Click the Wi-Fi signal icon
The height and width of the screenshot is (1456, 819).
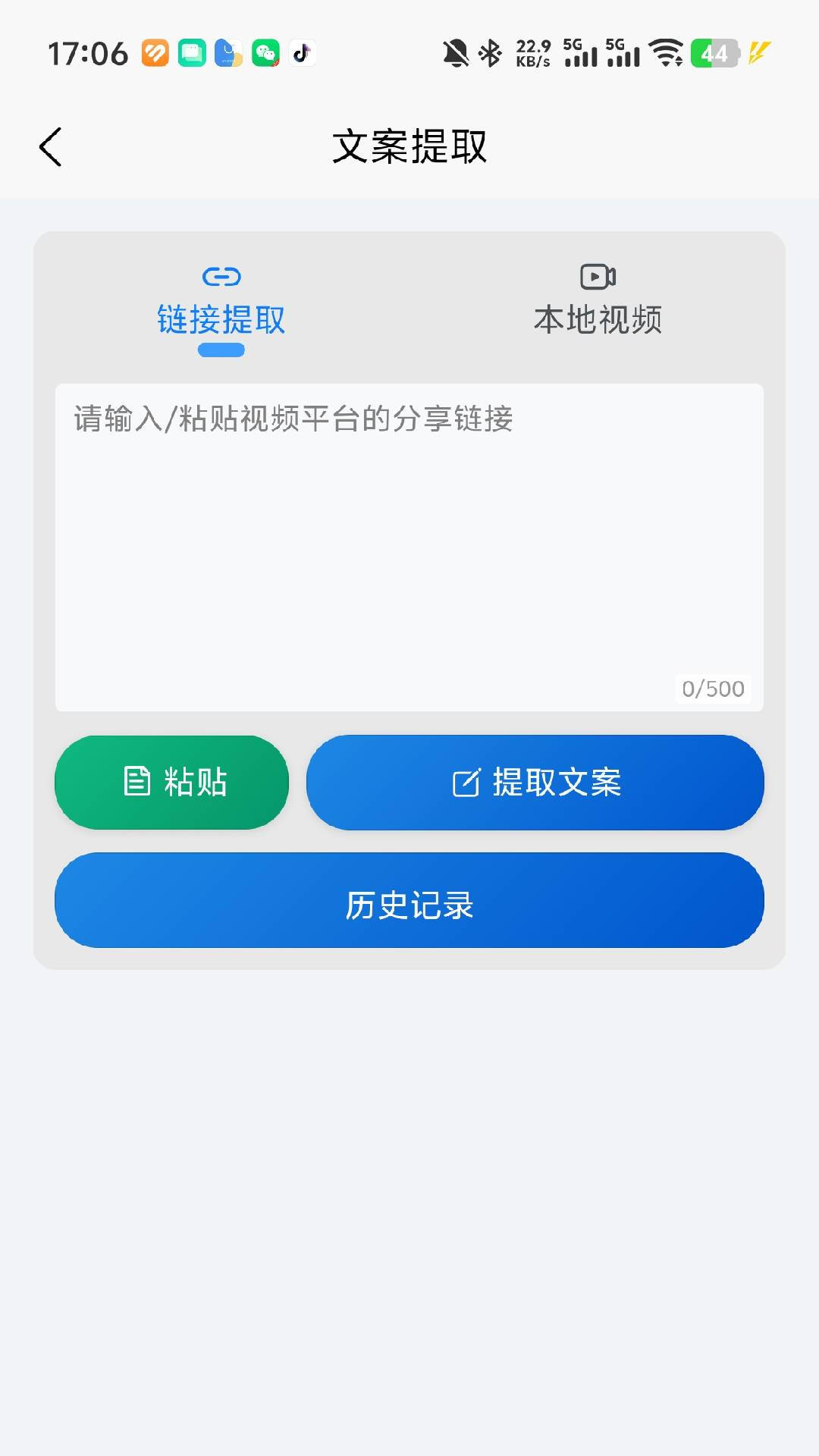(x=665, y=53)
